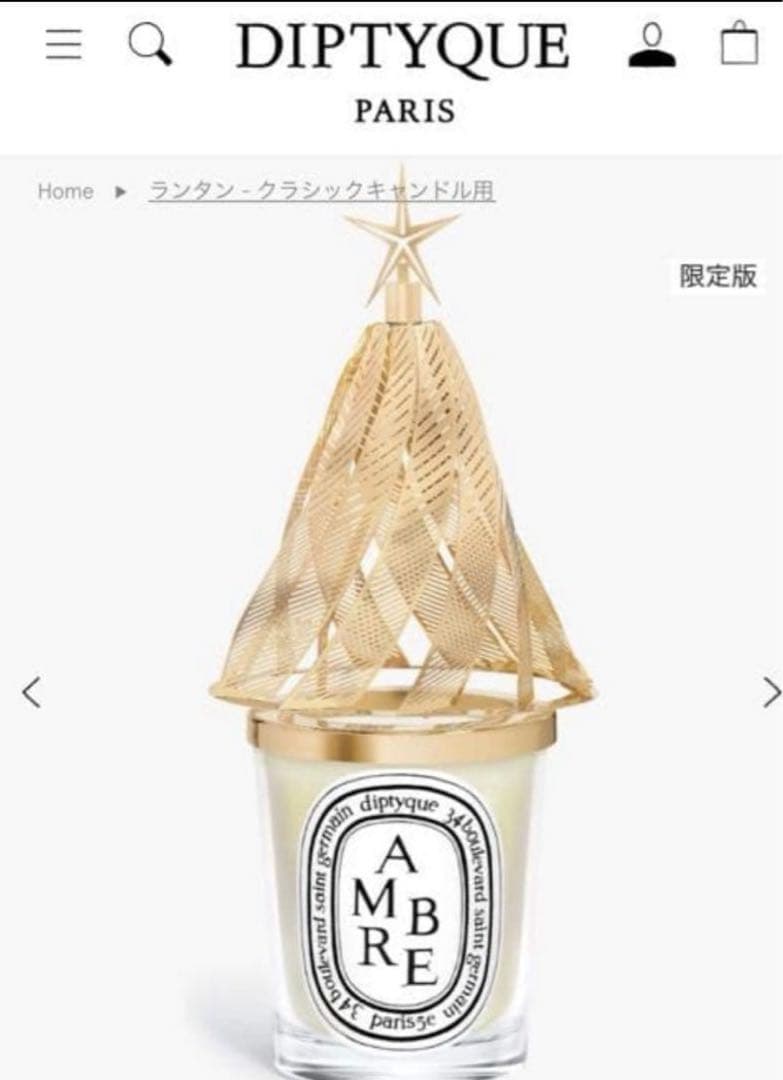Show the next product image
Viewport: 783px width, 1080px height.
(770, 692)
